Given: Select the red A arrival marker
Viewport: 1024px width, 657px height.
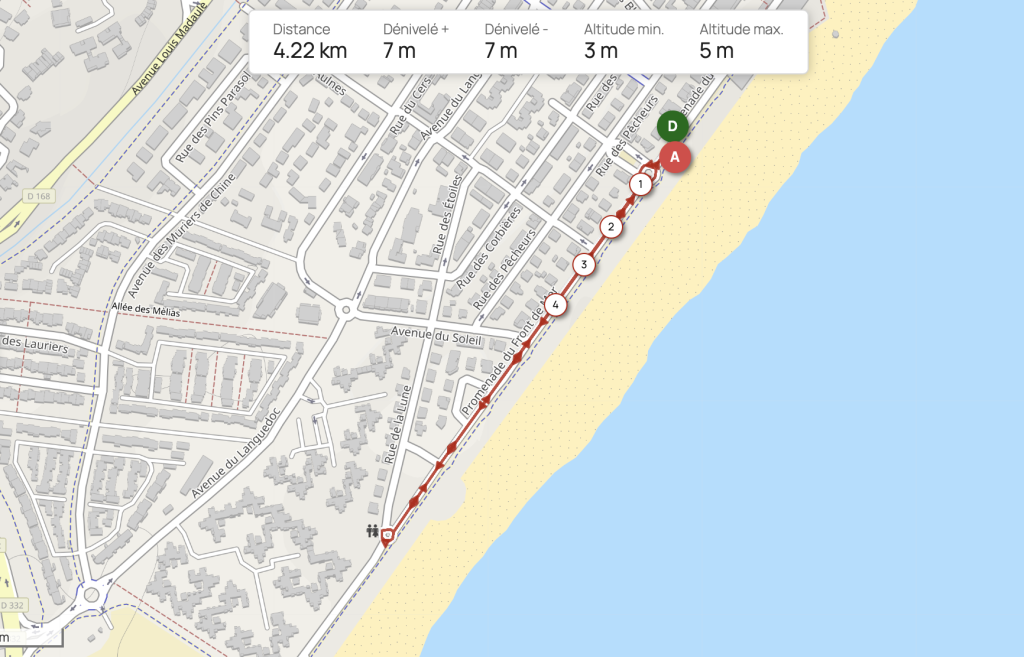Looking at the screenshot, I should coord(675,157).
